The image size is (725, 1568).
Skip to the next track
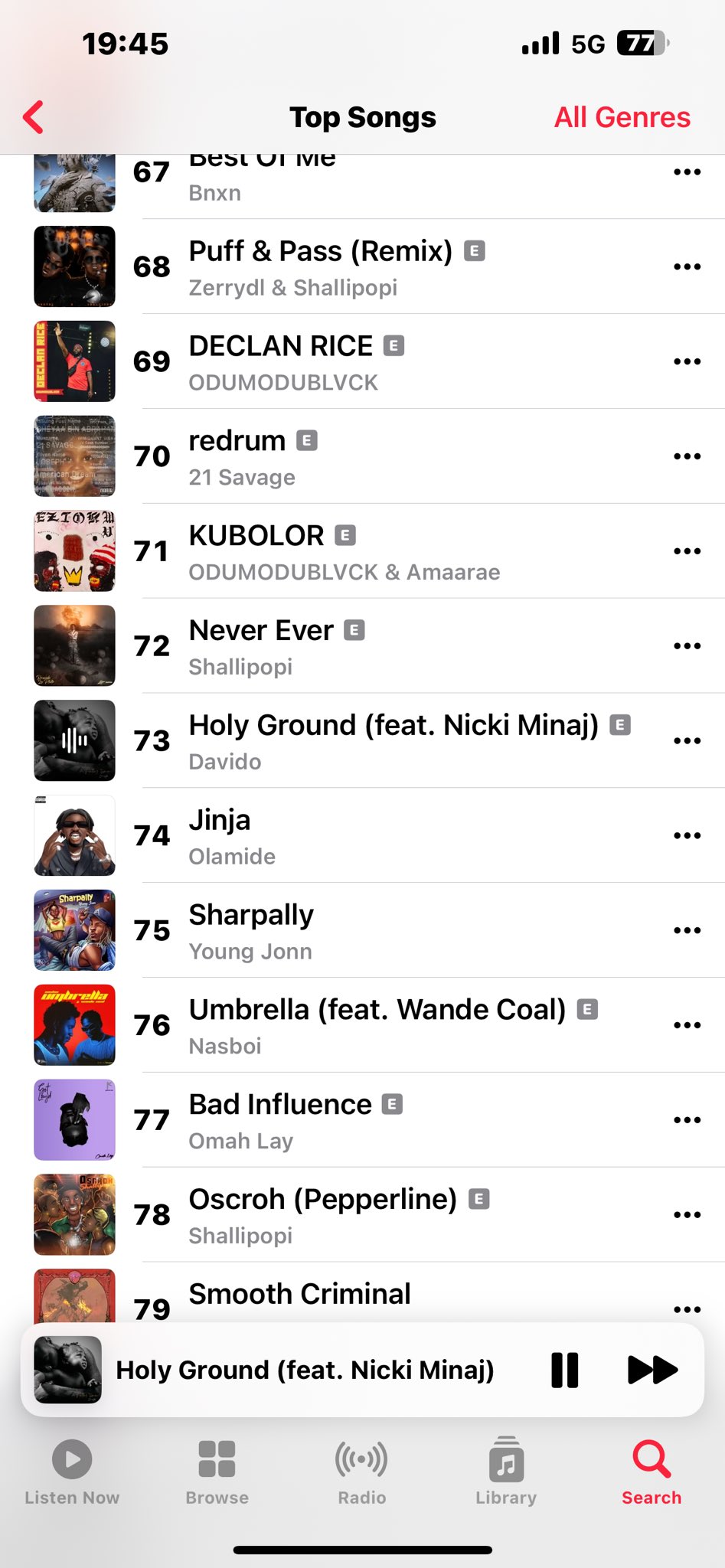coord(652,1370)
